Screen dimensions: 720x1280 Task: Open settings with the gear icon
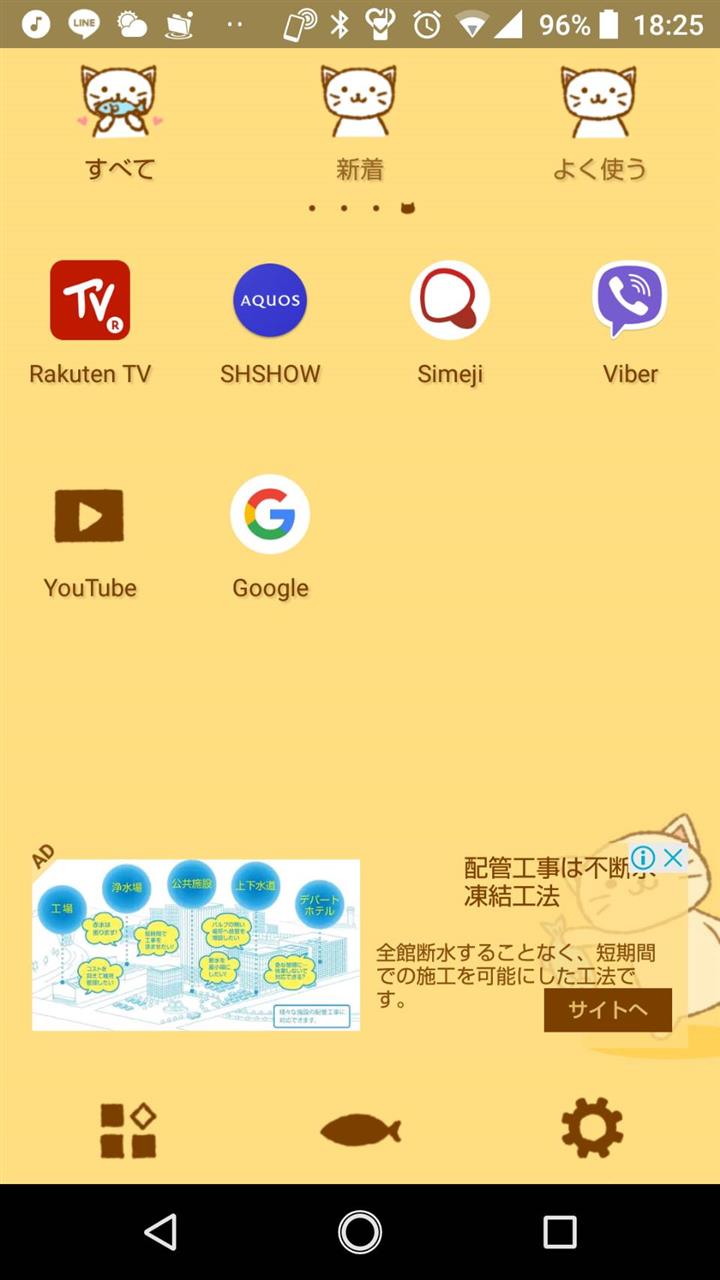[592, 1128]
